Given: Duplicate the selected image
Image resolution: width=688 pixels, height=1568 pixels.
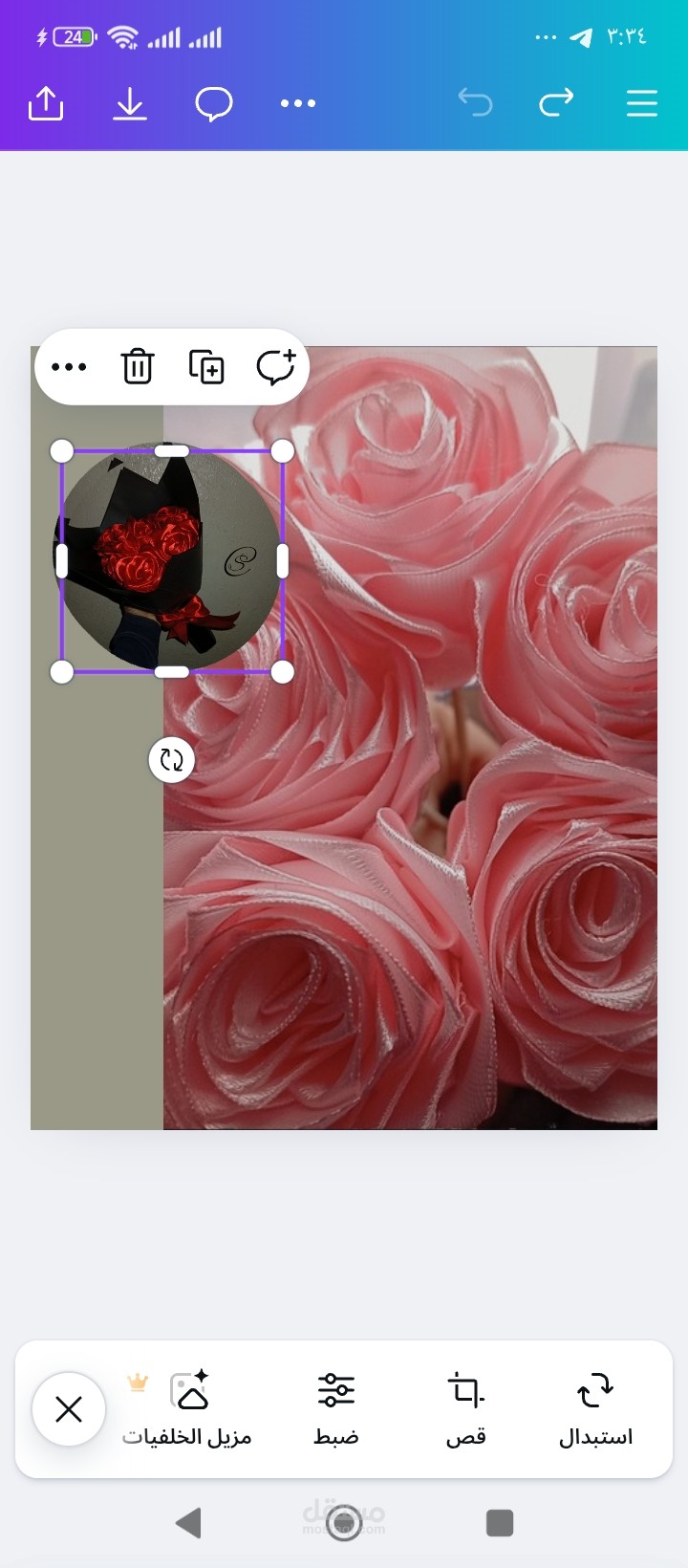Looking at the screenshot, I should [206, 367].
